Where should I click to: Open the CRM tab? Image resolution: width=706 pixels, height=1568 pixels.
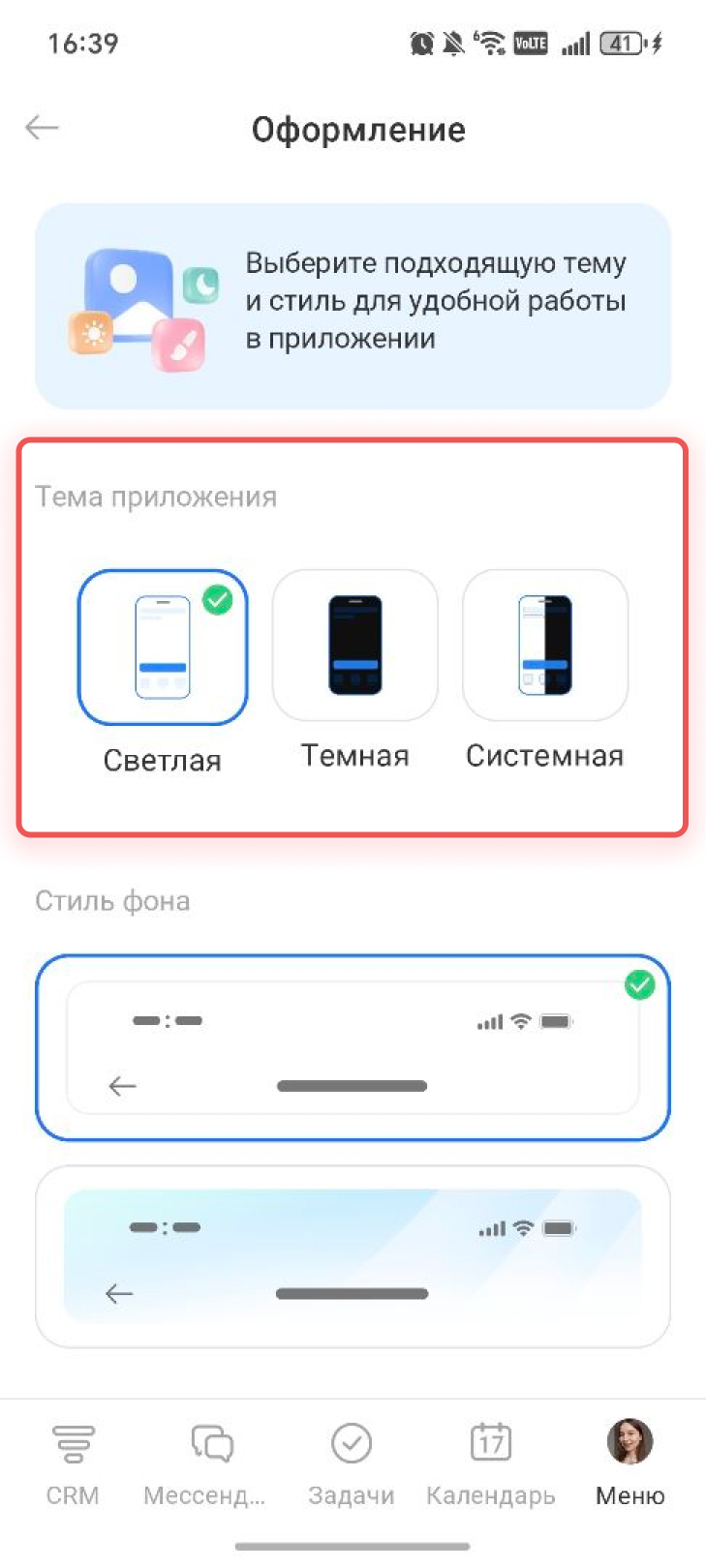click(x=73, y=1463)
